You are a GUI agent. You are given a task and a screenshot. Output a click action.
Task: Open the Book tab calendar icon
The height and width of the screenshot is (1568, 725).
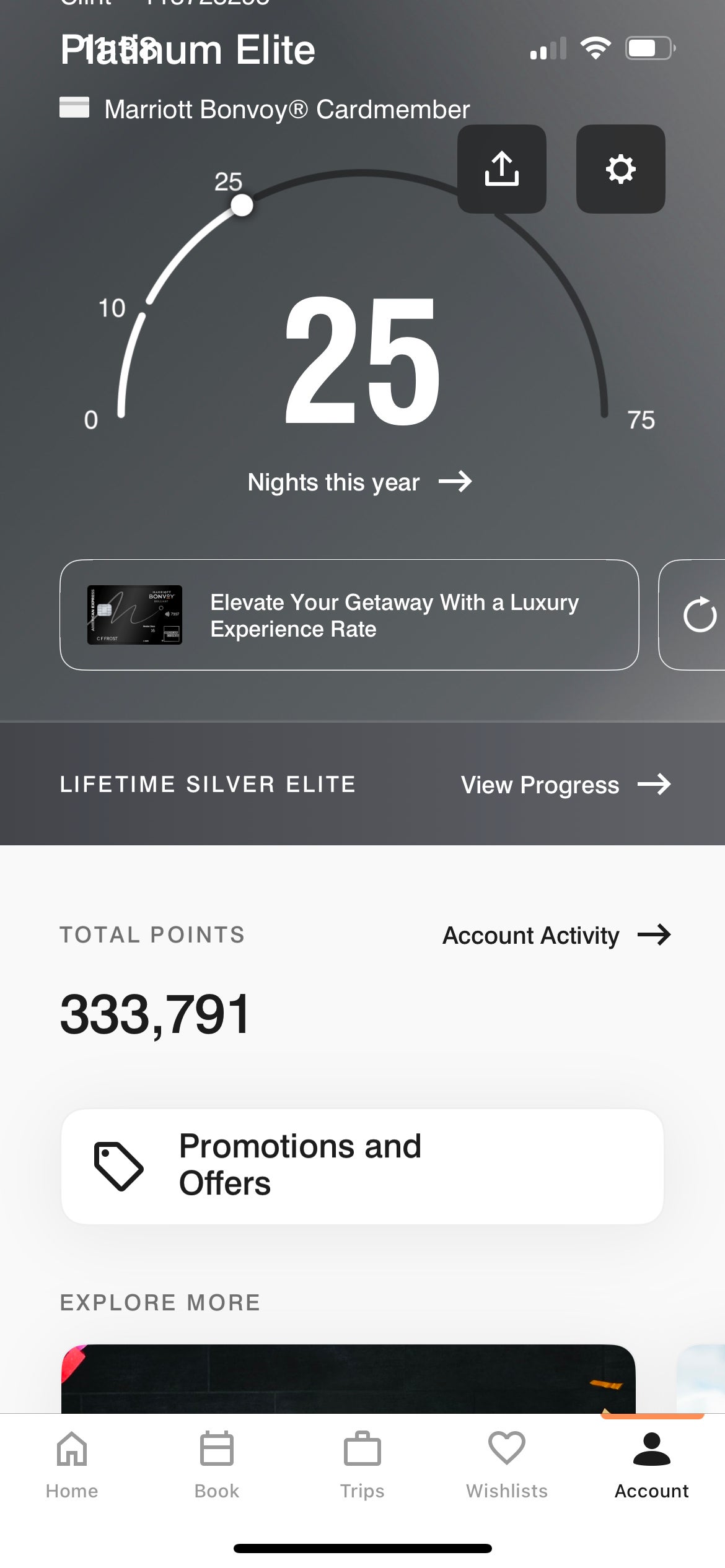click(x=216, y=1450)
